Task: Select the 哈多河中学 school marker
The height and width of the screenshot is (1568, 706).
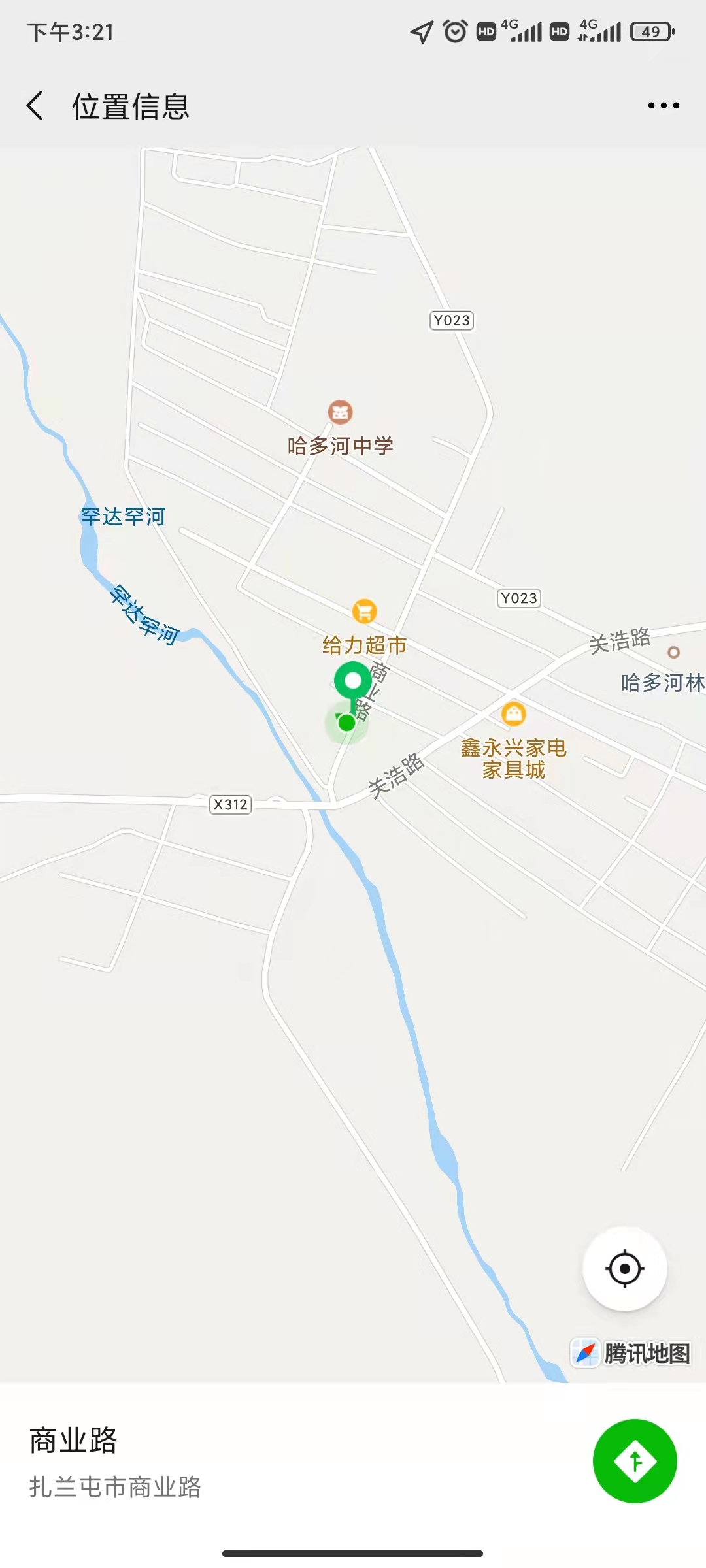Action: click(x=340, y=412)
